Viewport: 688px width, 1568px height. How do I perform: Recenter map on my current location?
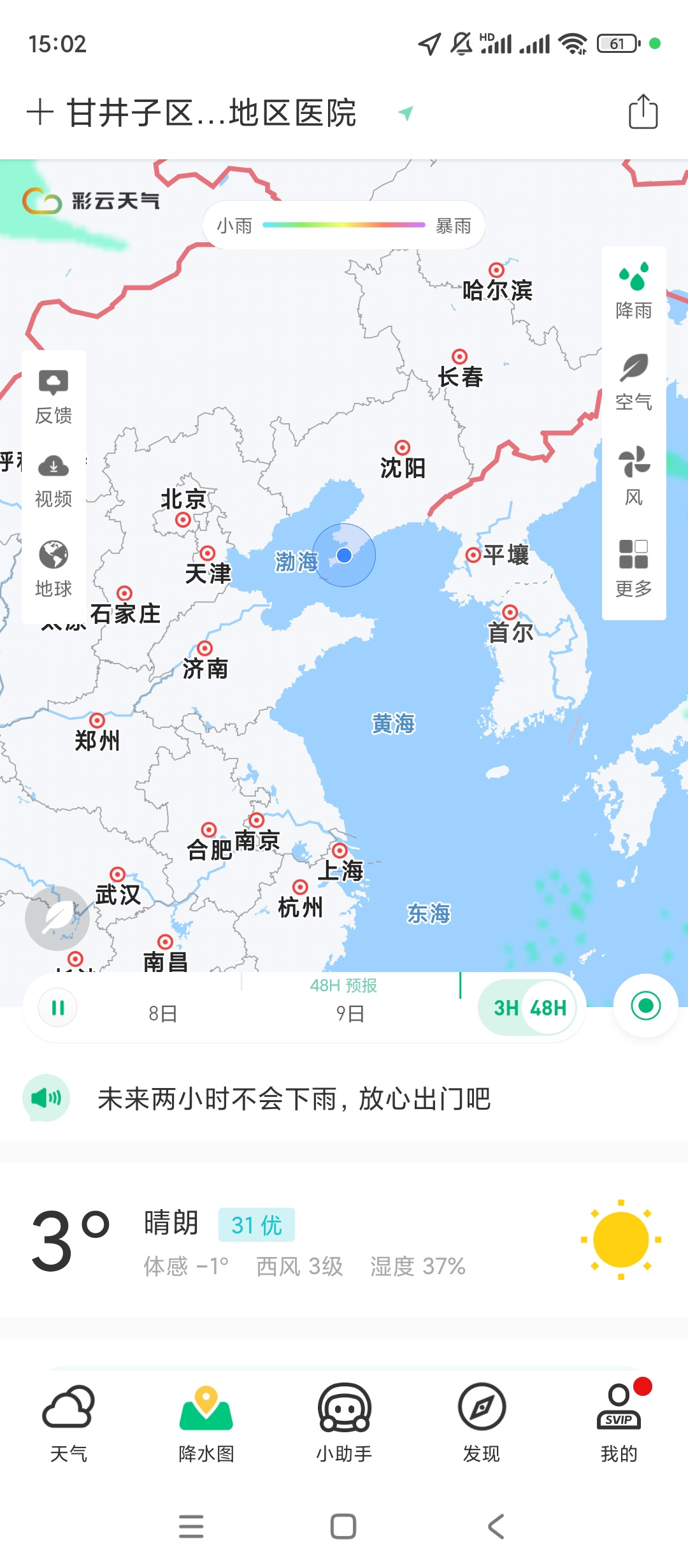[x=645, y=1006]
